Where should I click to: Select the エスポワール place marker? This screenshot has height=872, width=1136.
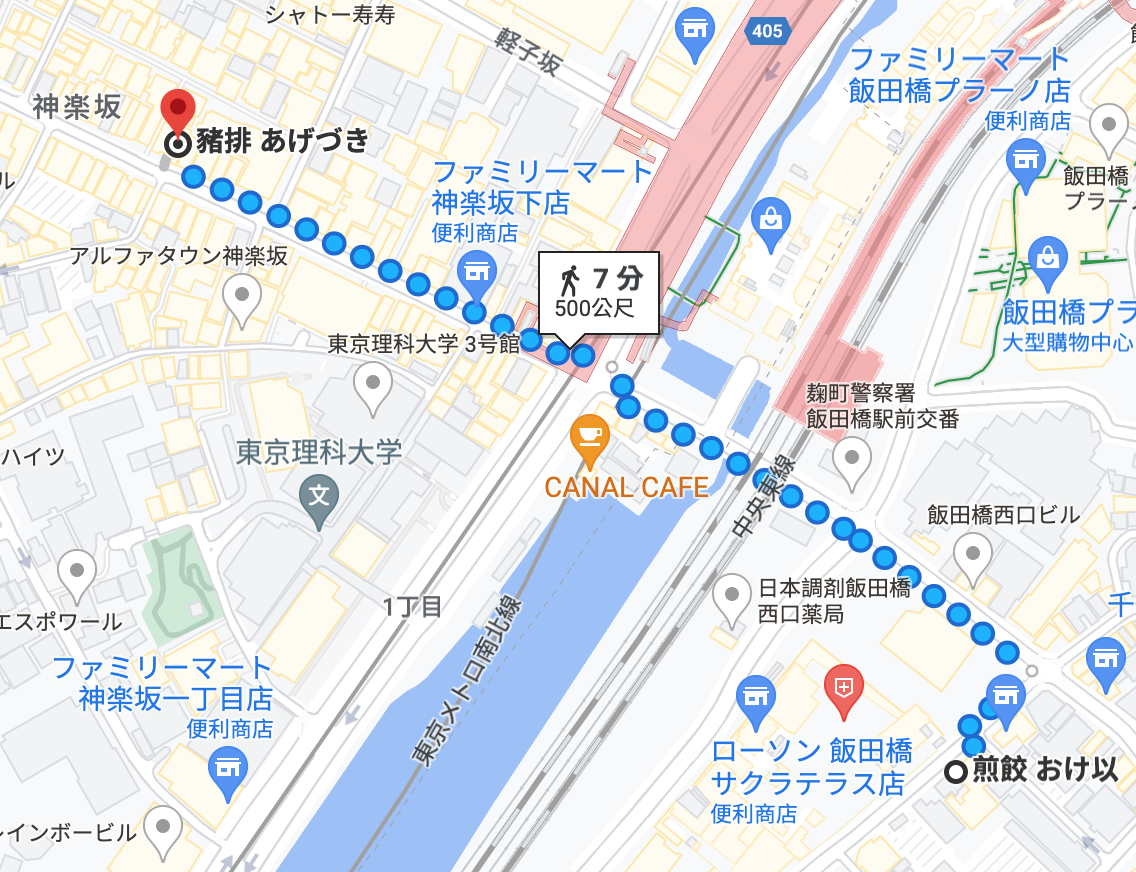point(77,577)
